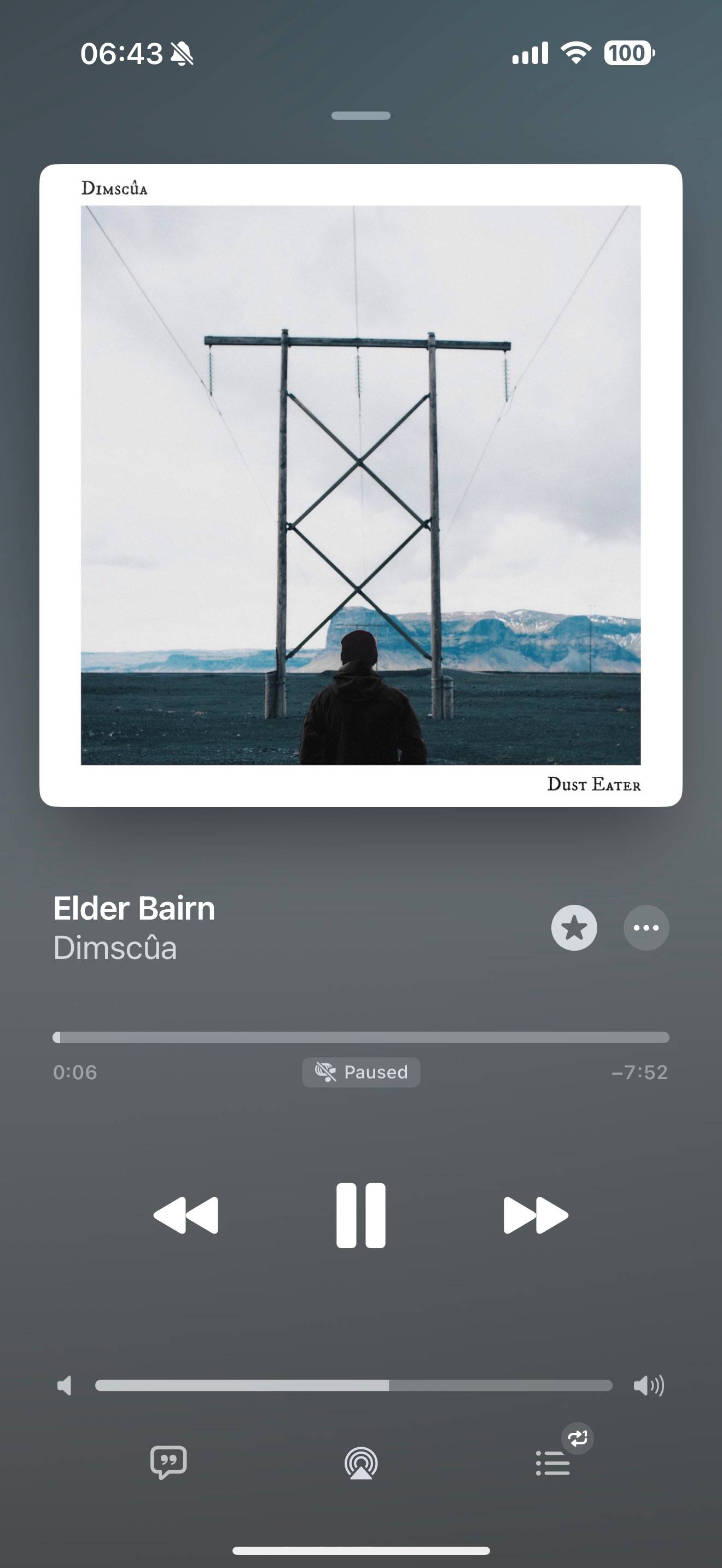Tap the volume slider bar
The image size is (722, 1568).
pyautogui.click(x=353, y=1386)
